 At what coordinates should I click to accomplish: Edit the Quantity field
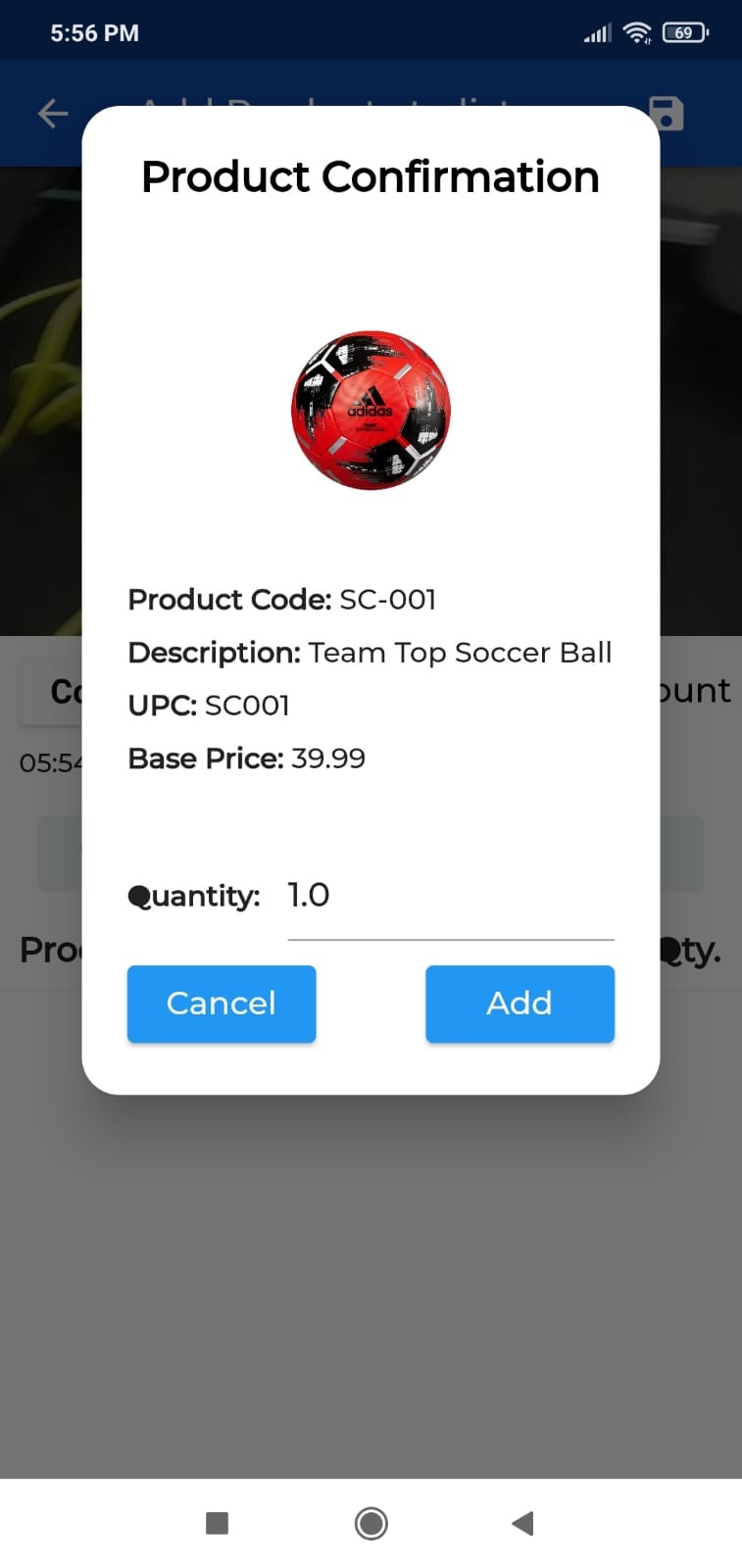pos(450,896)
